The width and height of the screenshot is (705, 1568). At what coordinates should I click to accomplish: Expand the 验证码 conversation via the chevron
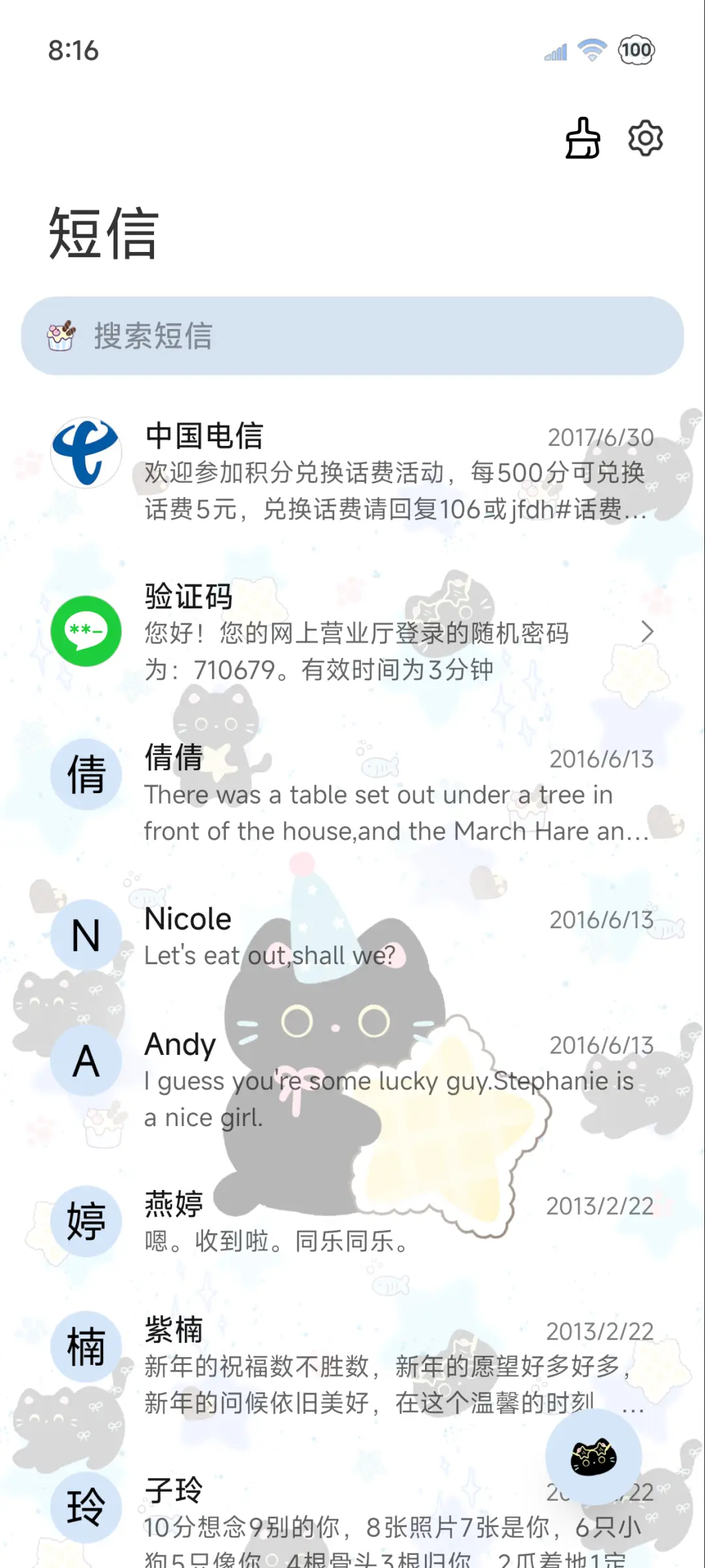pos(648,632)
